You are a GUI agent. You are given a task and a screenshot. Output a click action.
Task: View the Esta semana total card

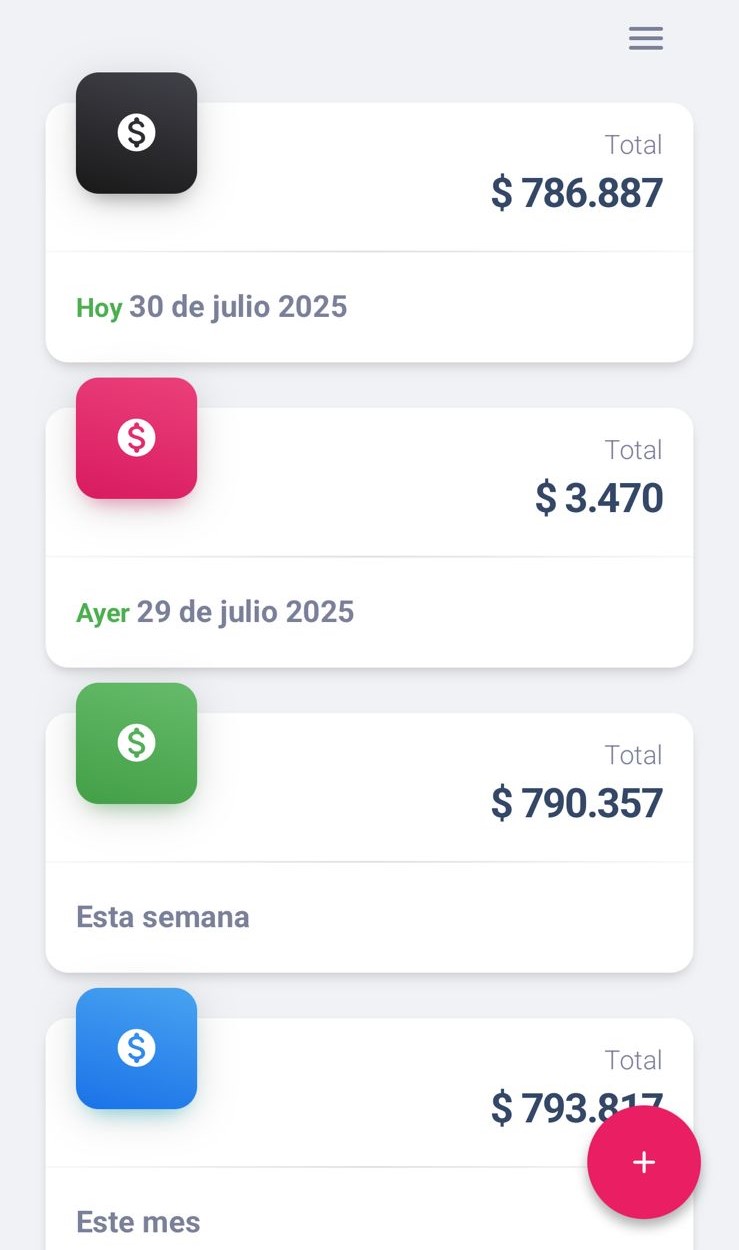pyautogui.click(x=369, y=842)
